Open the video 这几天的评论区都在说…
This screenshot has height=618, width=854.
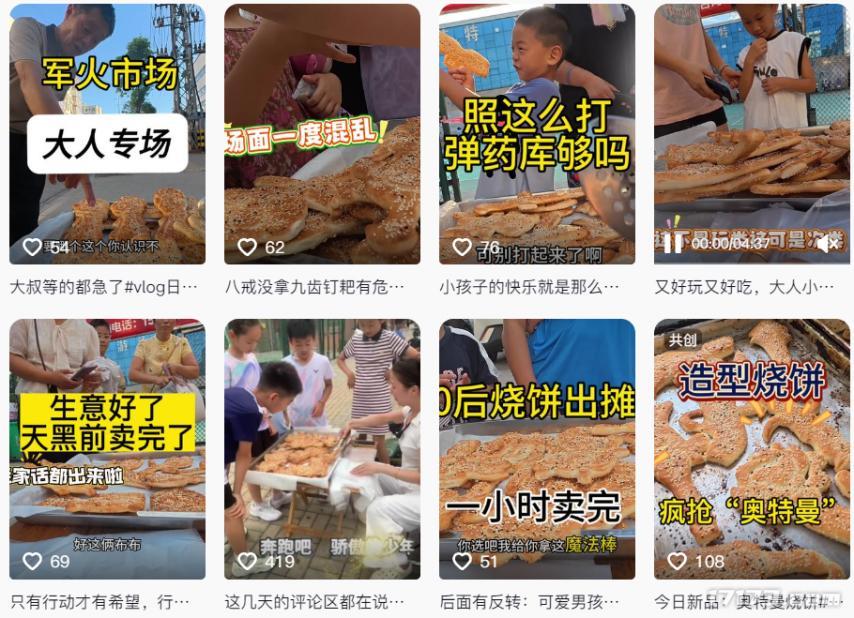point(321,449)
